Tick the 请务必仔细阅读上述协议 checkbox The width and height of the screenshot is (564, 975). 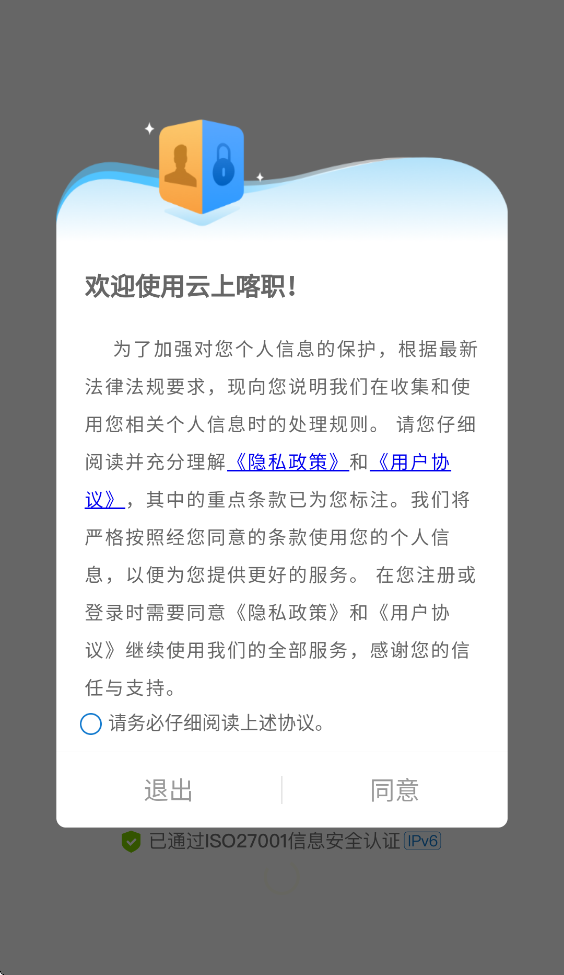coord(91,724)
